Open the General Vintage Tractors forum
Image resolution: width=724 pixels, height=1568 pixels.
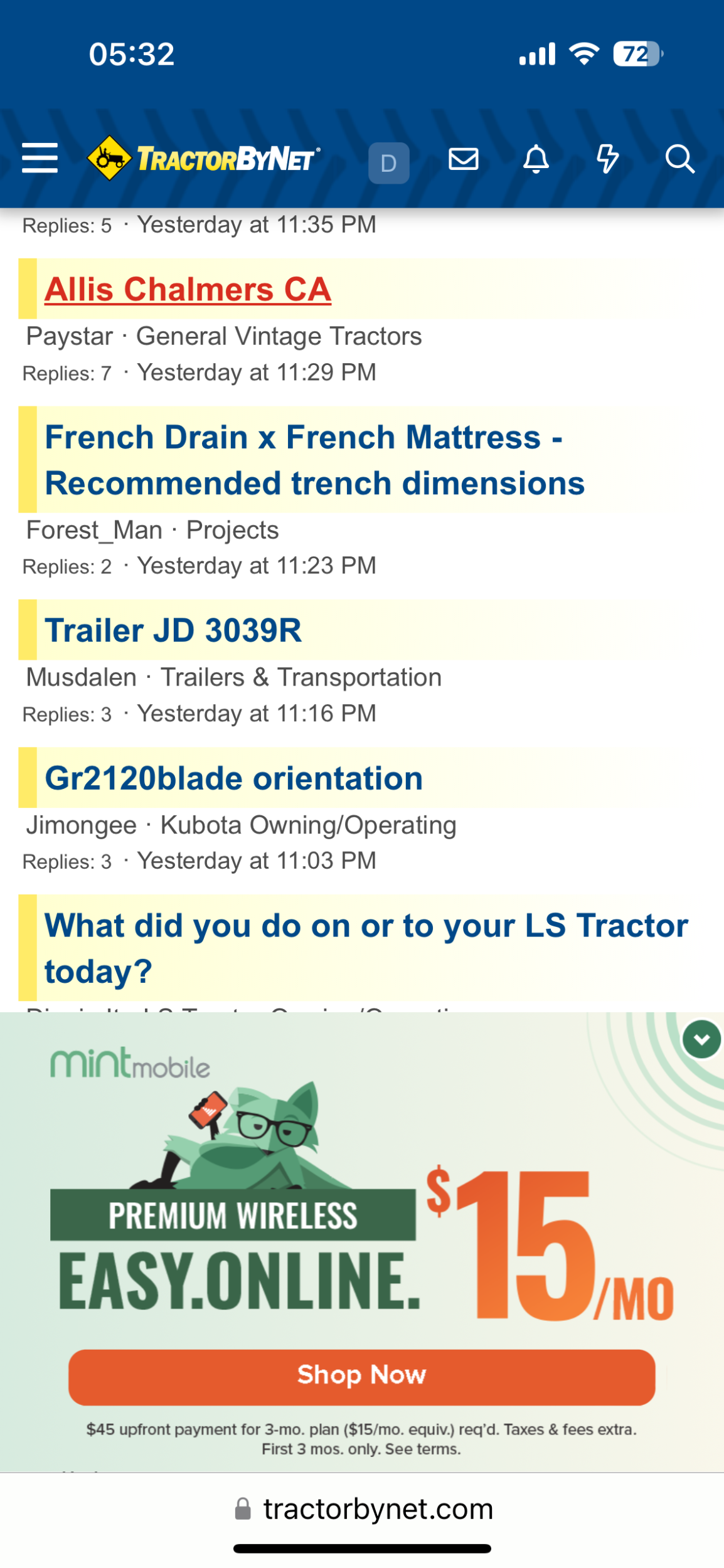[279, 336]
